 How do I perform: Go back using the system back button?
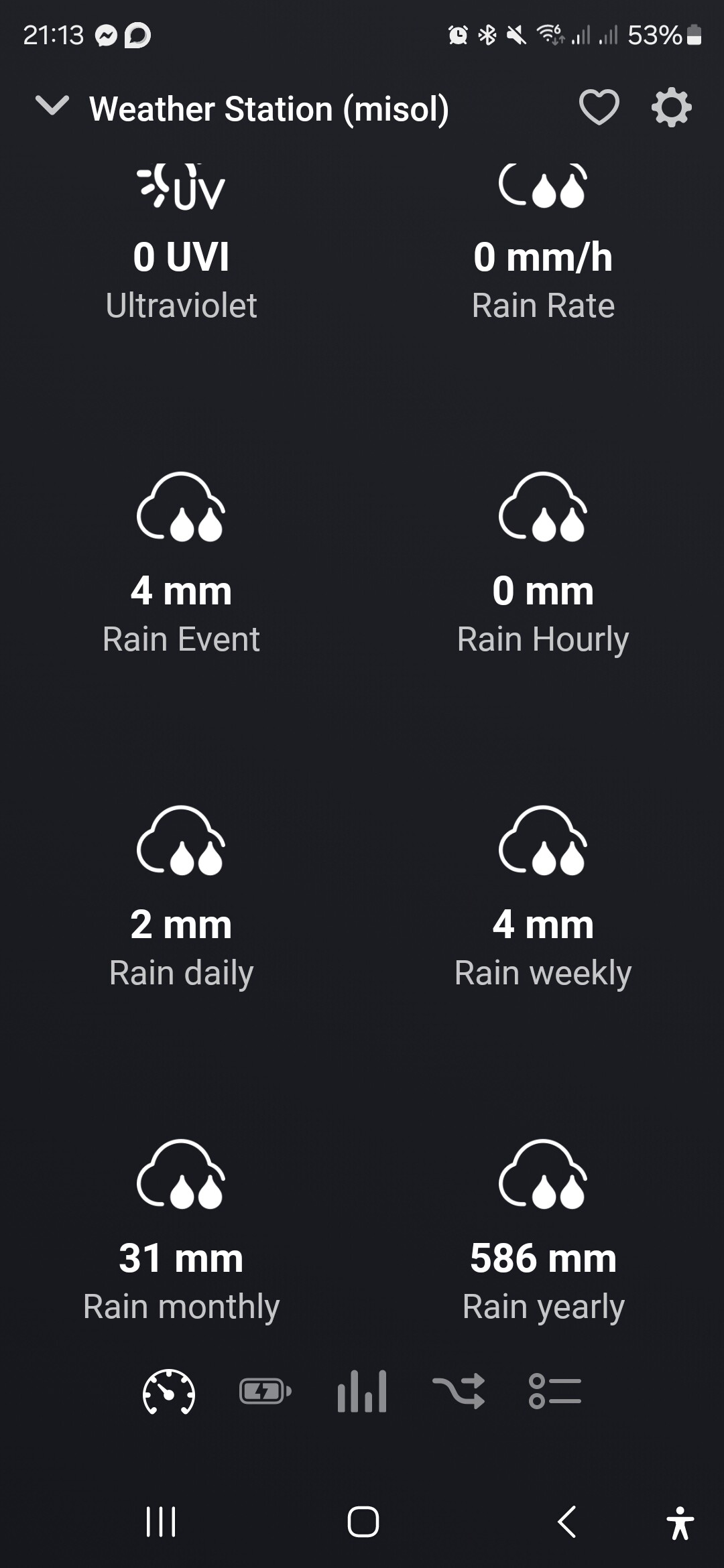pos(567,1522)
